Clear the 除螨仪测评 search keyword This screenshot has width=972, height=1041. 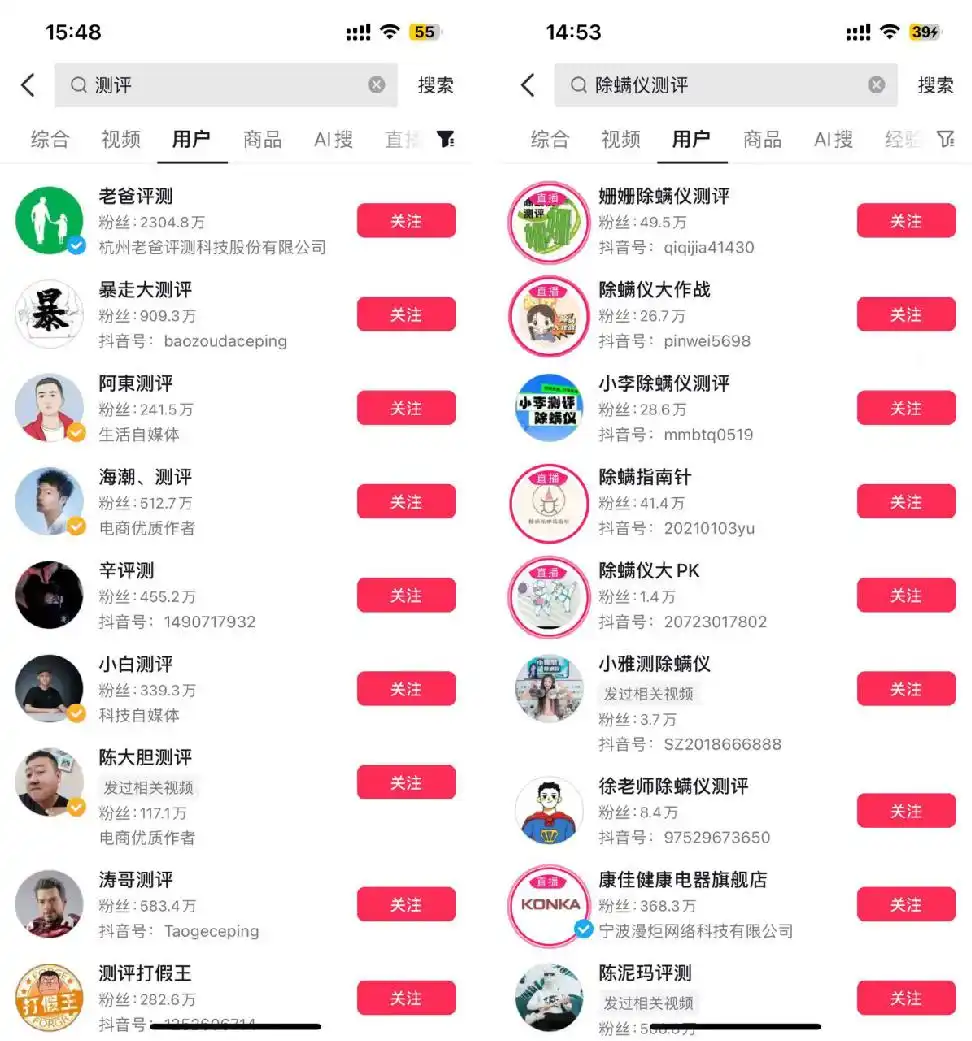[876, 84]
